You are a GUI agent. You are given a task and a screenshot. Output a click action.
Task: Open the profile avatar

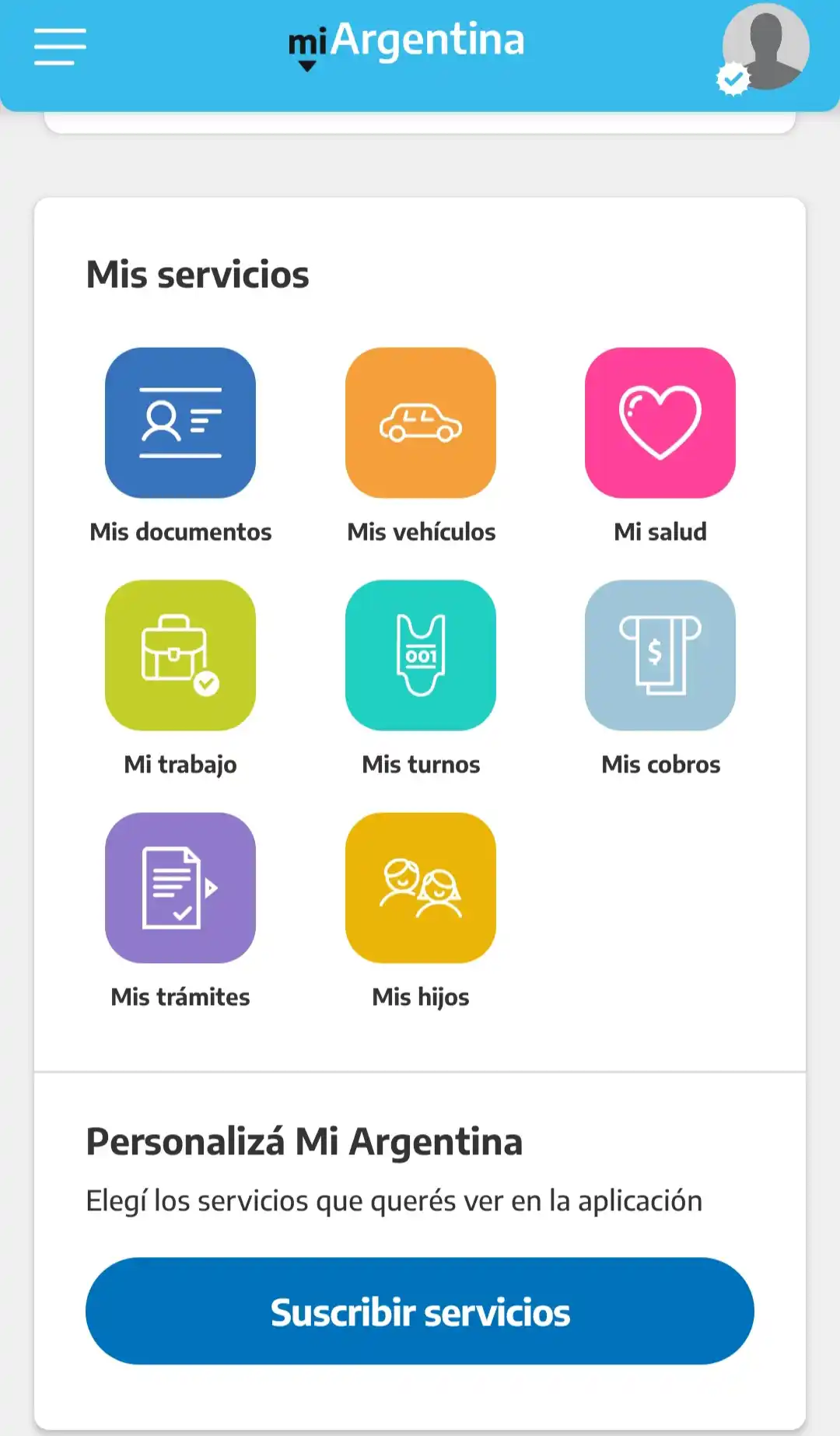click(x=765, y=47)
